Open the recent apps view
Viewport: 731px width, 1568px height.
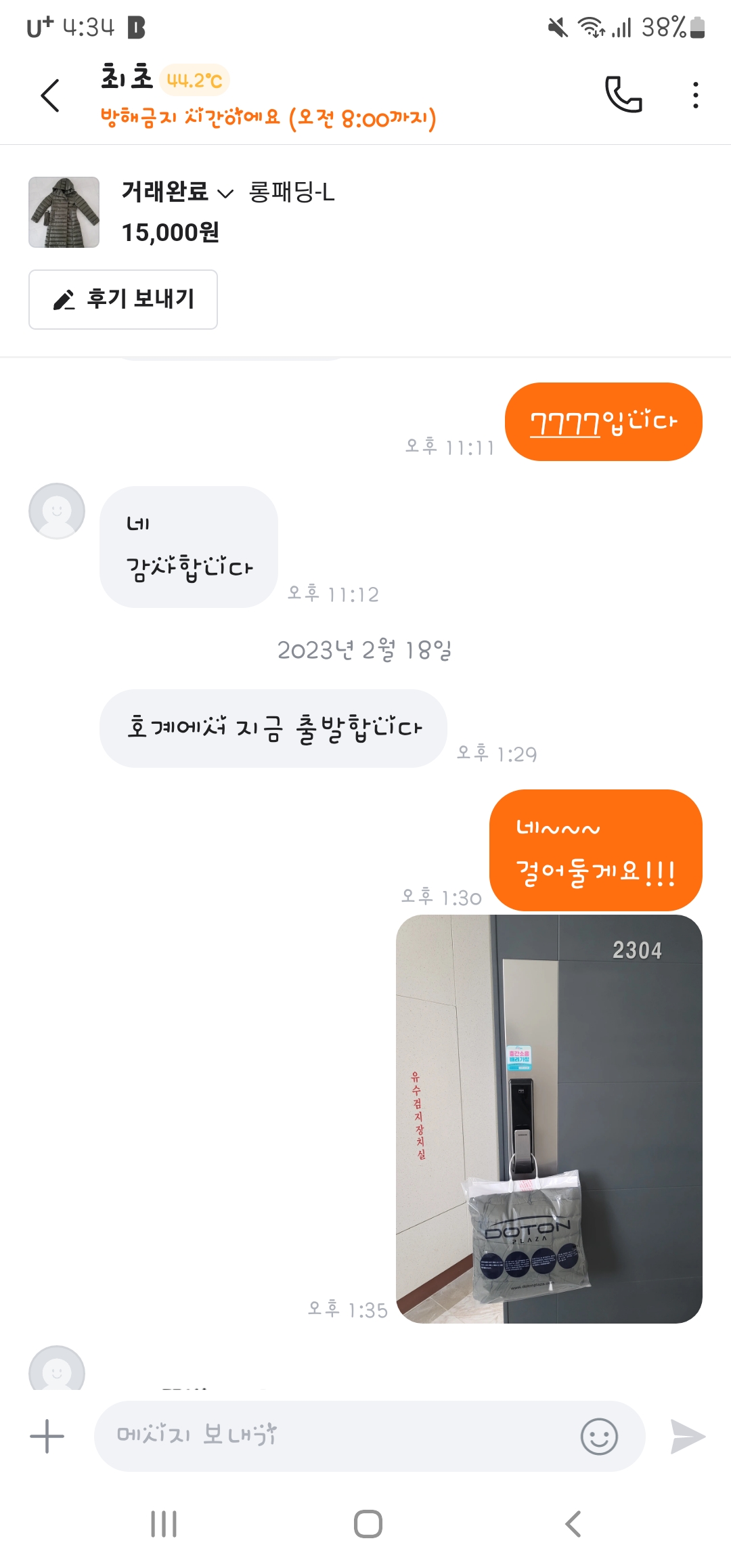coord(164,1524)
